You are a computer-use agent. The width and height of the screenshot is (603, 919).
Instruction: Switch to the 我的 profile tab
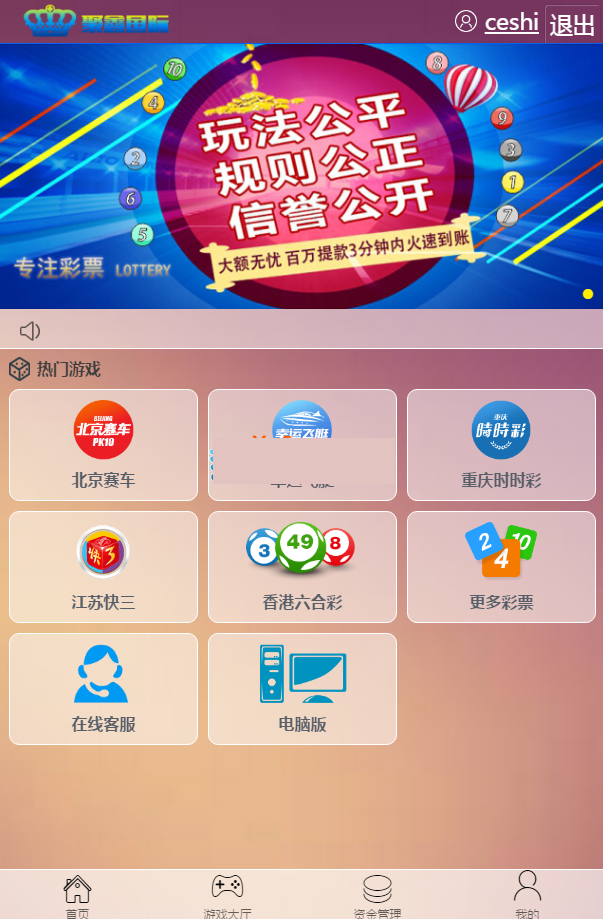(x=527, y=895)
